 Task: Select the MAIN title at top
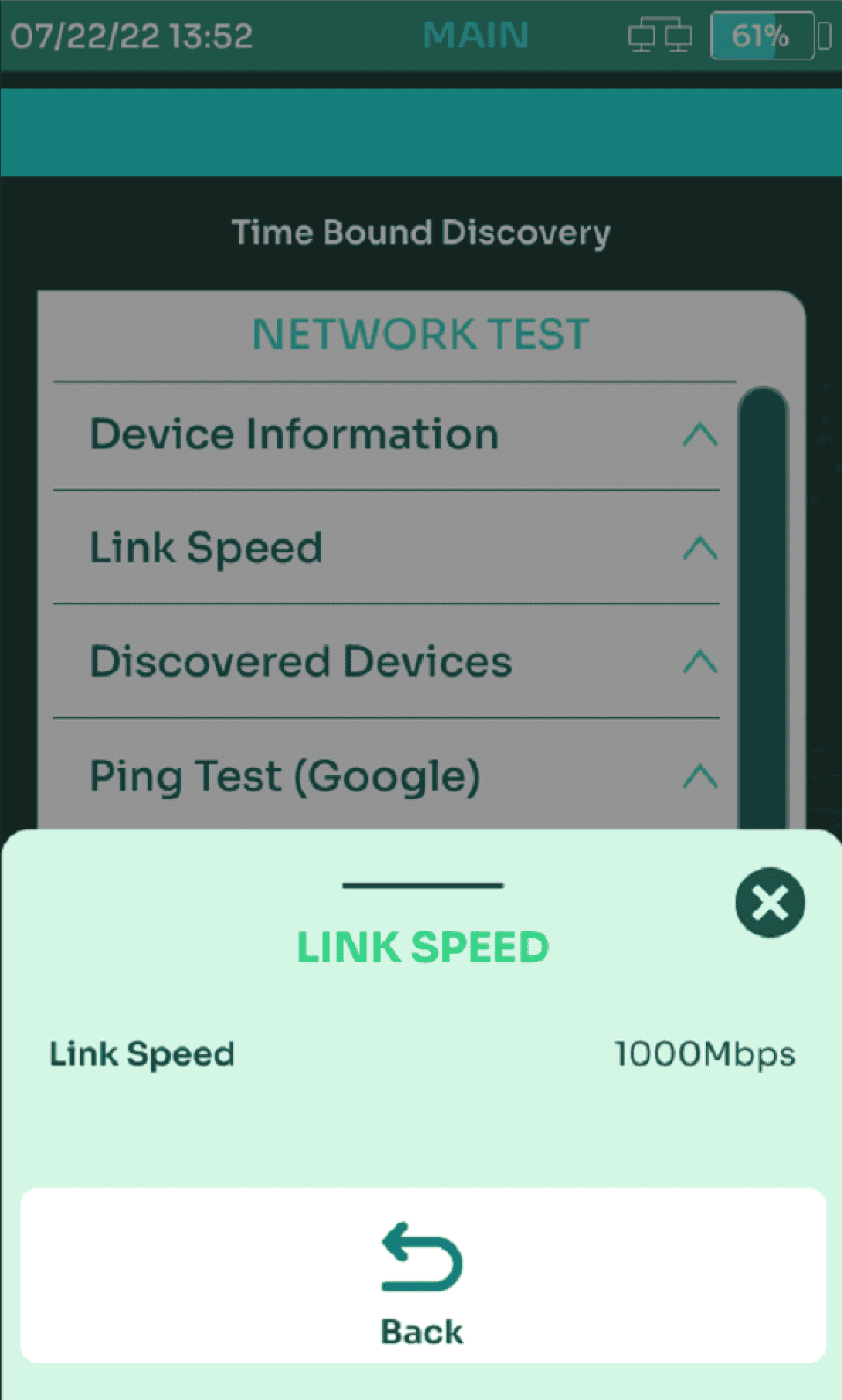(476, 35)
